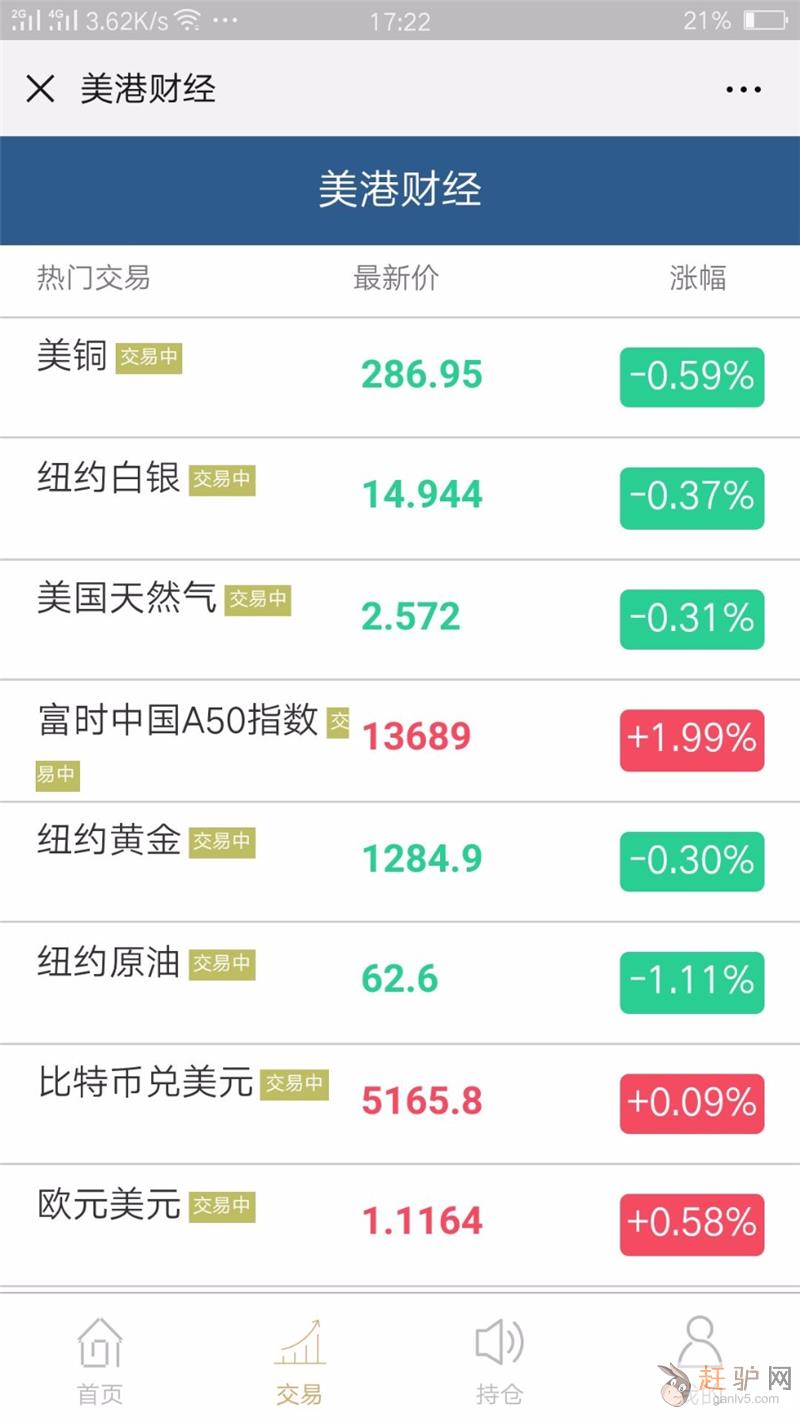Image resolution: width=800 pixels, height=1422 pixels.
Task: Switch to the 交易 tab
Action: [299, 1360]
